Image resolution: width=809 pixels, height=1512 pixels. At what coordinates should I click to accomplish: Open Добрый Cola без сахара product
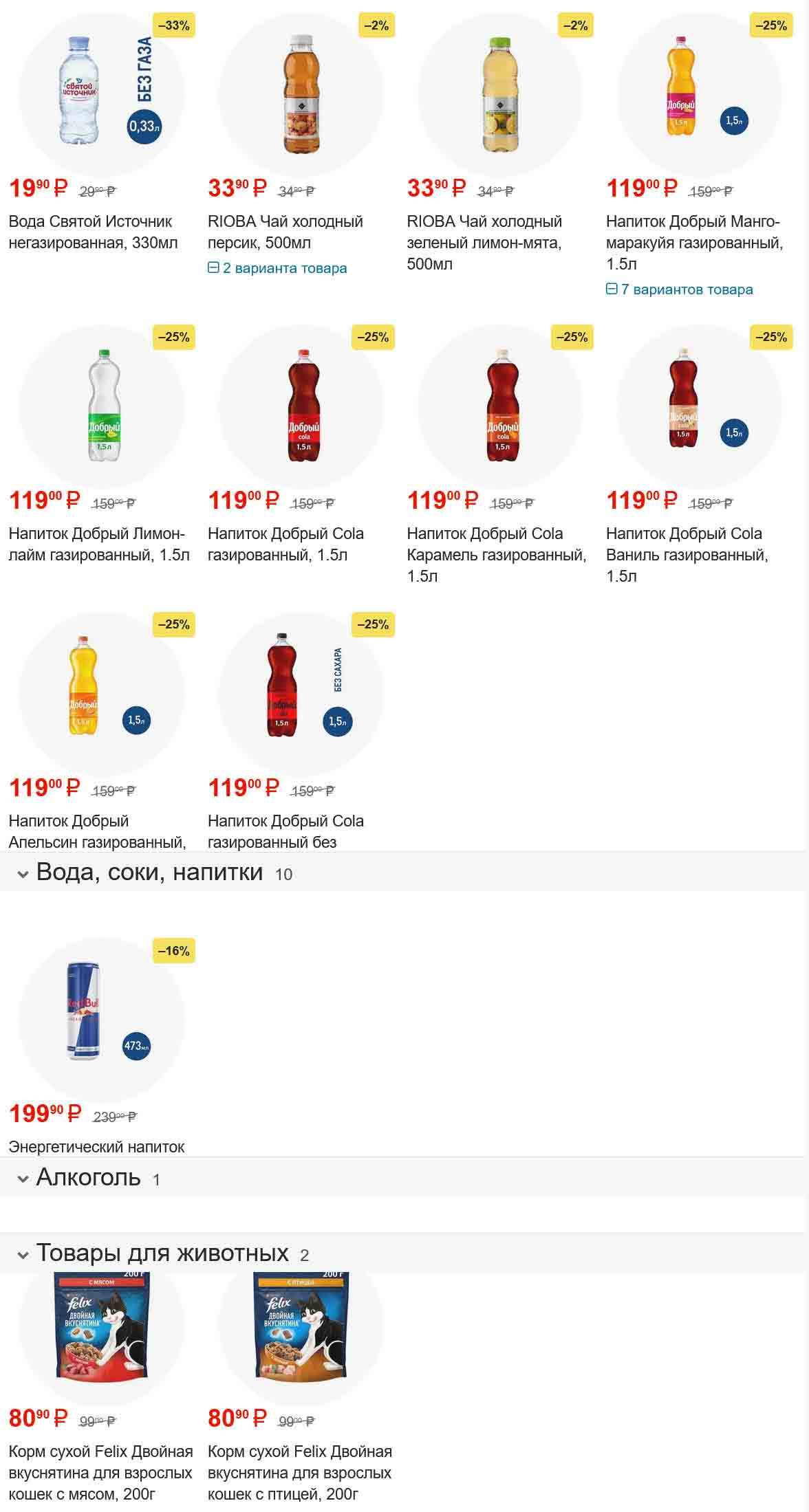[285, 831]
